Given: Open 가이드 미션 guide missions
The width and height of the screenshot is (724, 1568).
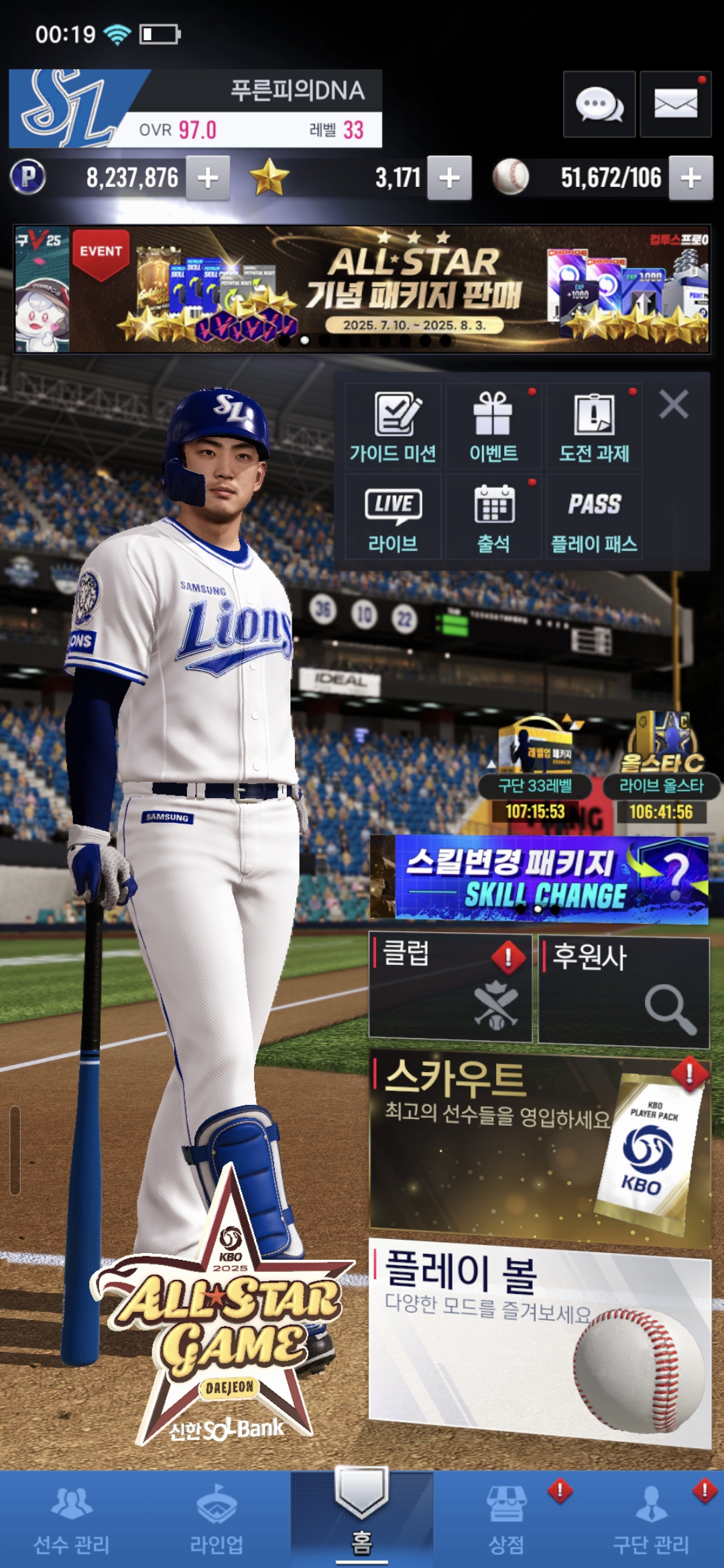Looking at the screenshot, I should click(x=393, y=427).
